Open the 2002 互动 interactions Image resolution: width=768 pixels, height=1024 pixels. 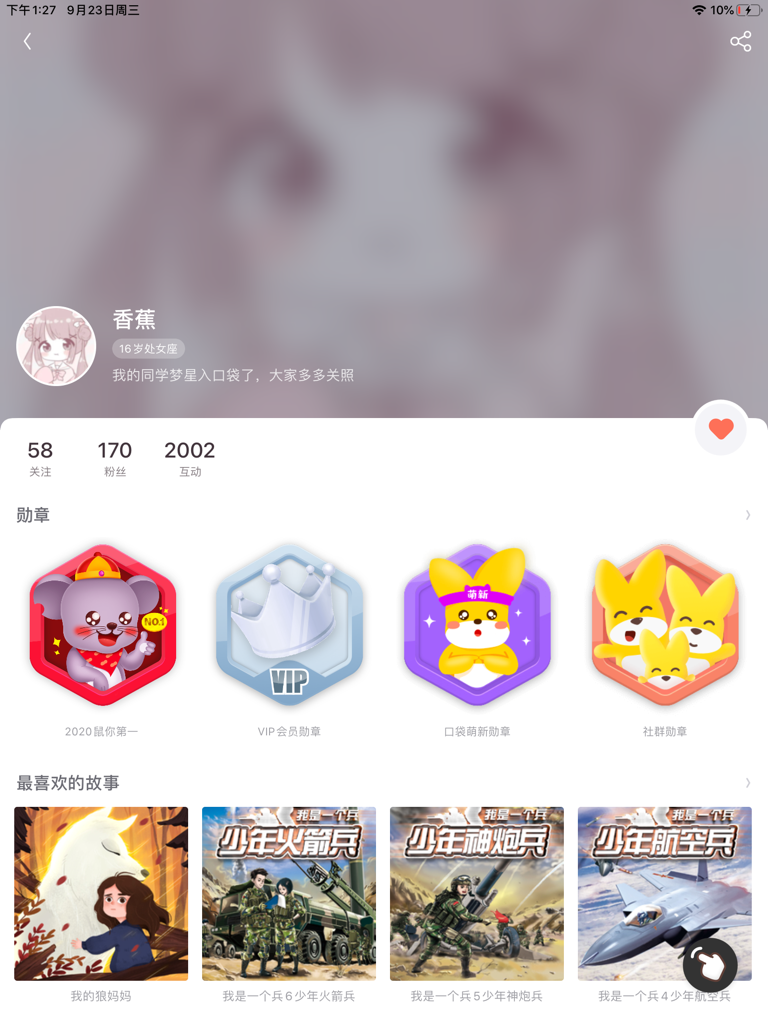point(190,458)
